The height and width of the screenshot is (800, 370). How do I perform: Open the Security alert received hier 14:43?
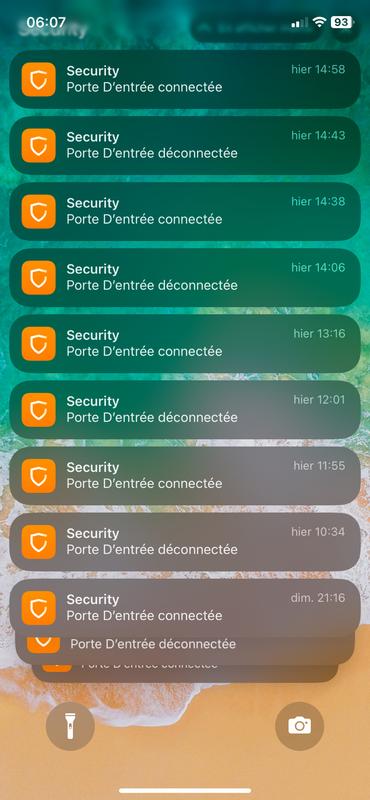point(185,145)
